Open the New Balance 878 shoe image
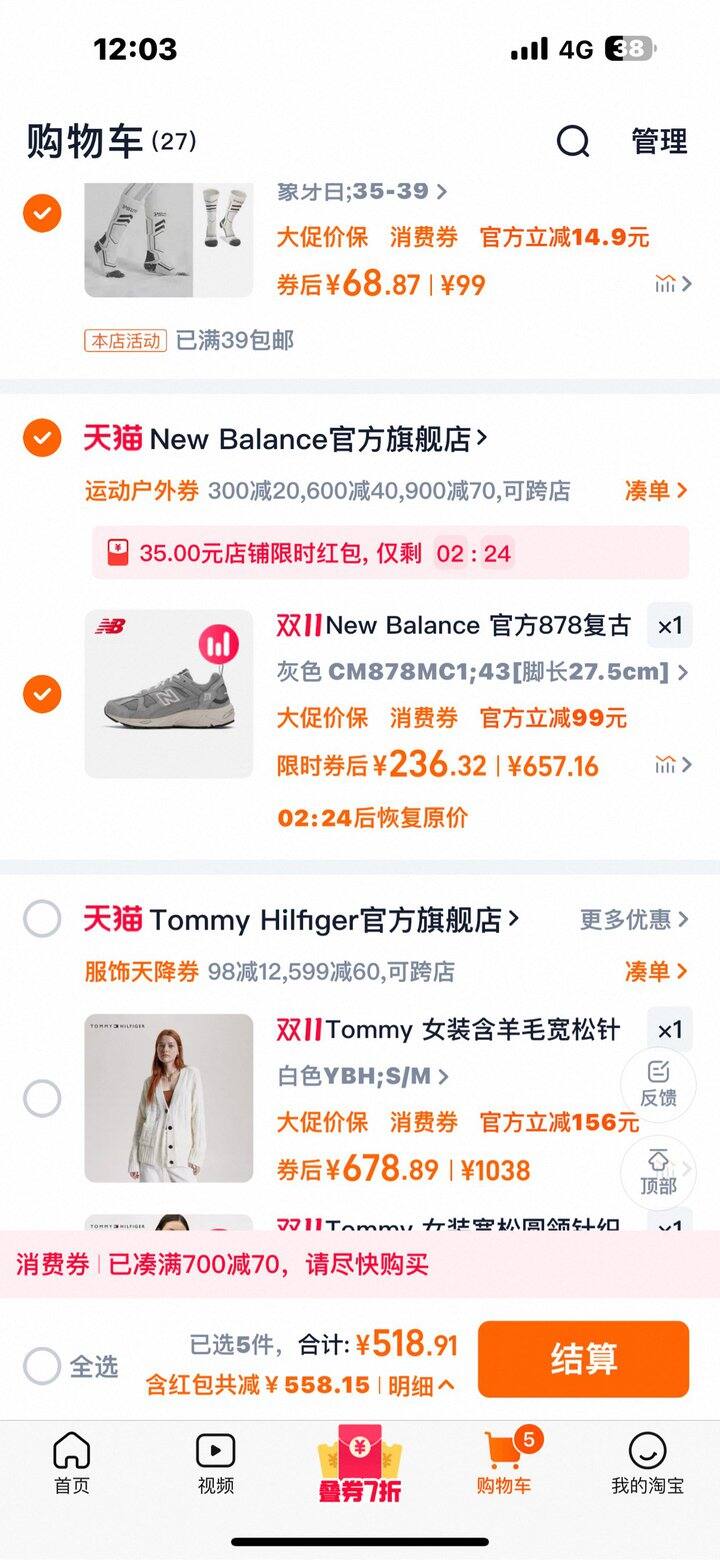720x1560 pixels. pyautogui.click(x=169, y=694)
